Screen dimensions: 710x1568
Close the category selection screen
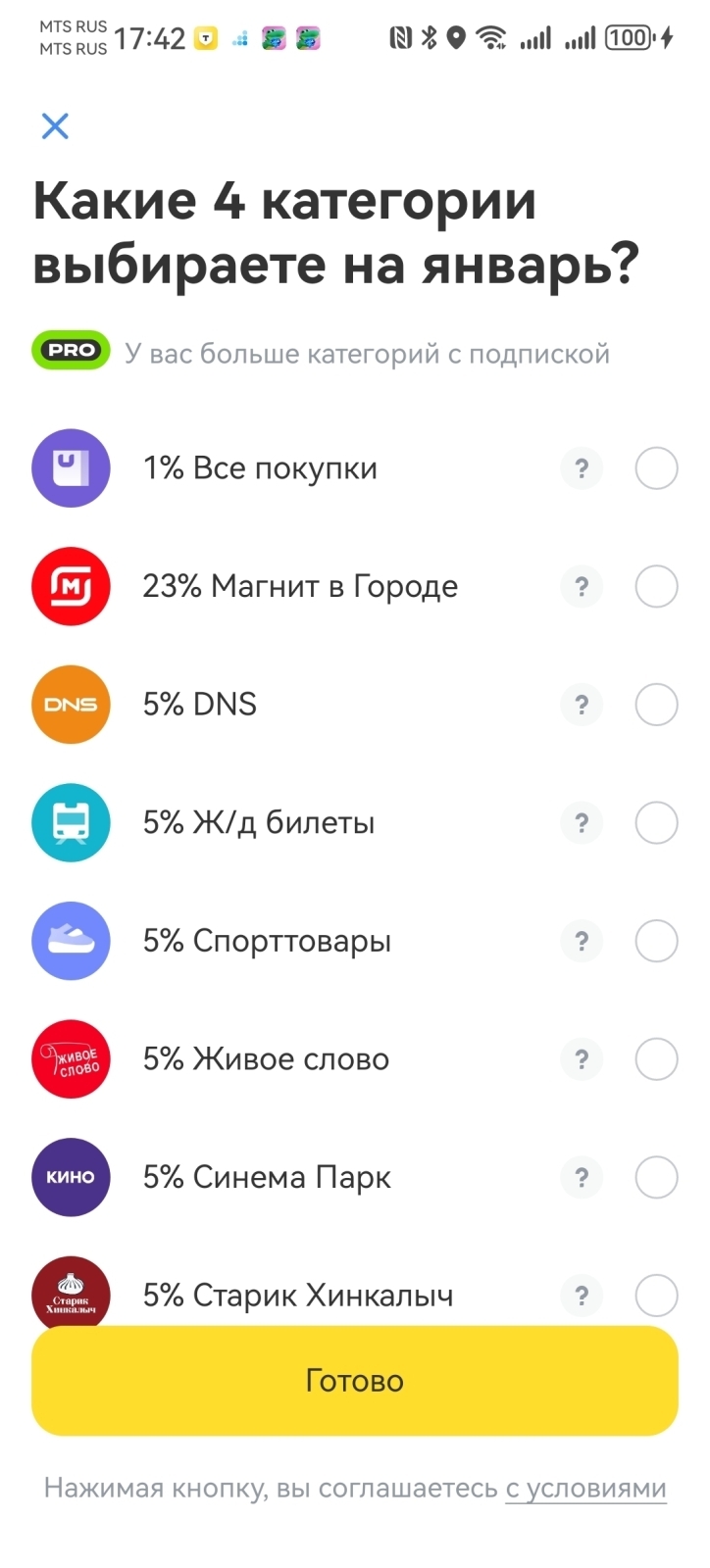(x=55, y=126)
